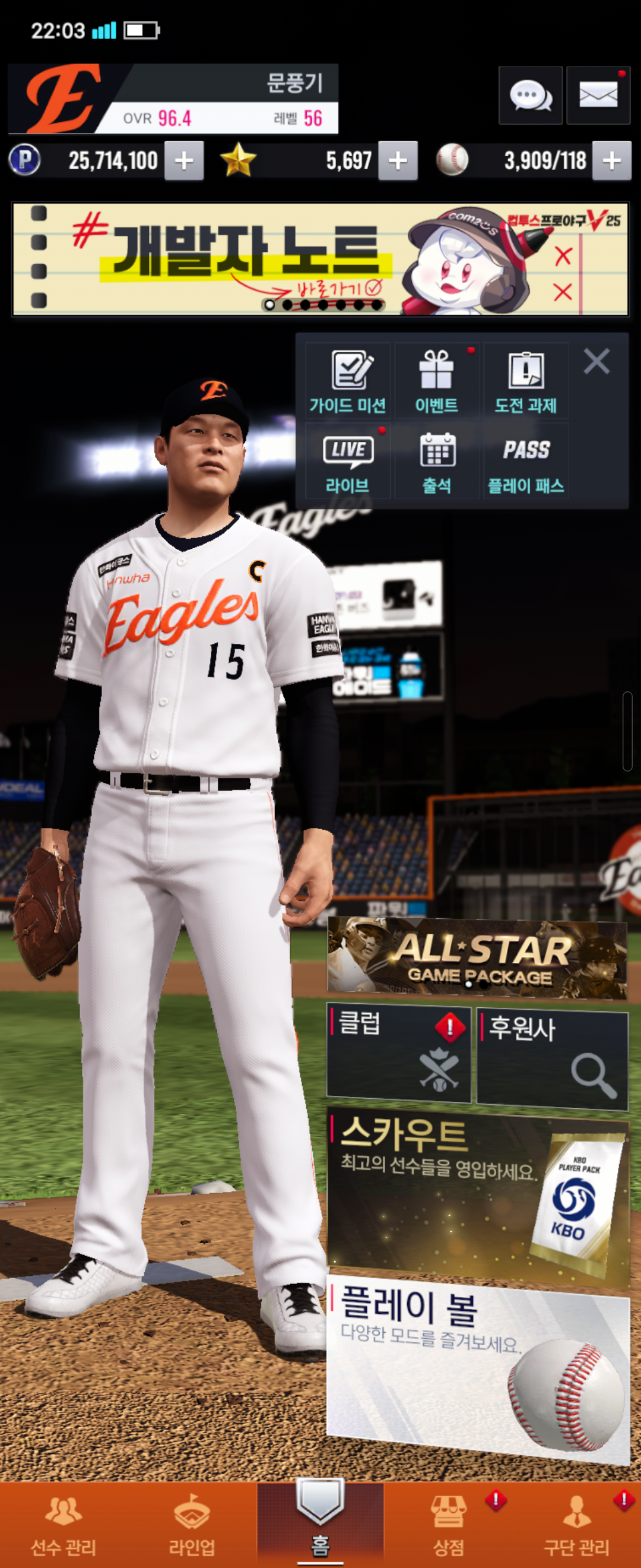The width and height of the screenshot is (641, 1568).
Task: Refill baseballs with the plus button
Action: click(611, 161)
